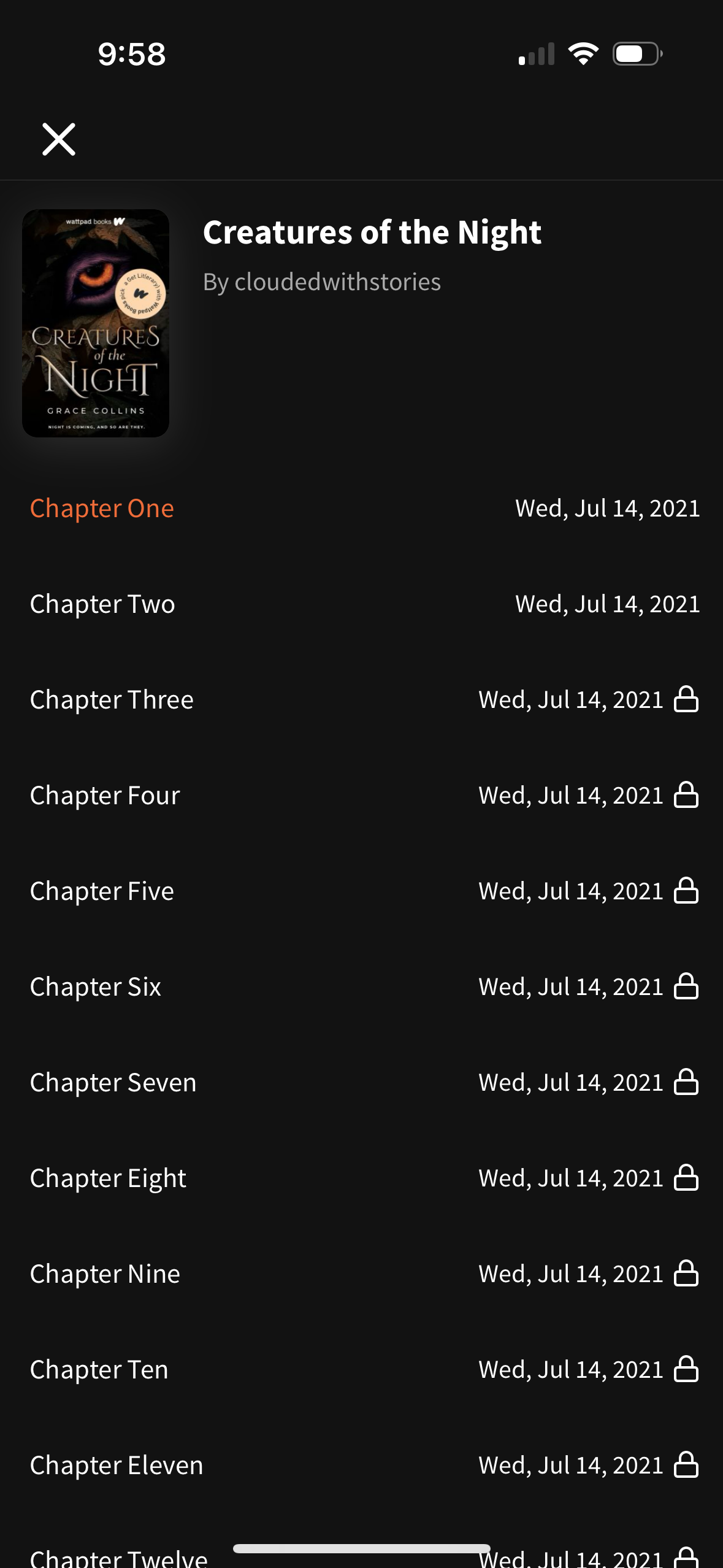Click the lock icon next to Chapter Six
Viewport: 723px width, 1568px height.
pos(687,987)
